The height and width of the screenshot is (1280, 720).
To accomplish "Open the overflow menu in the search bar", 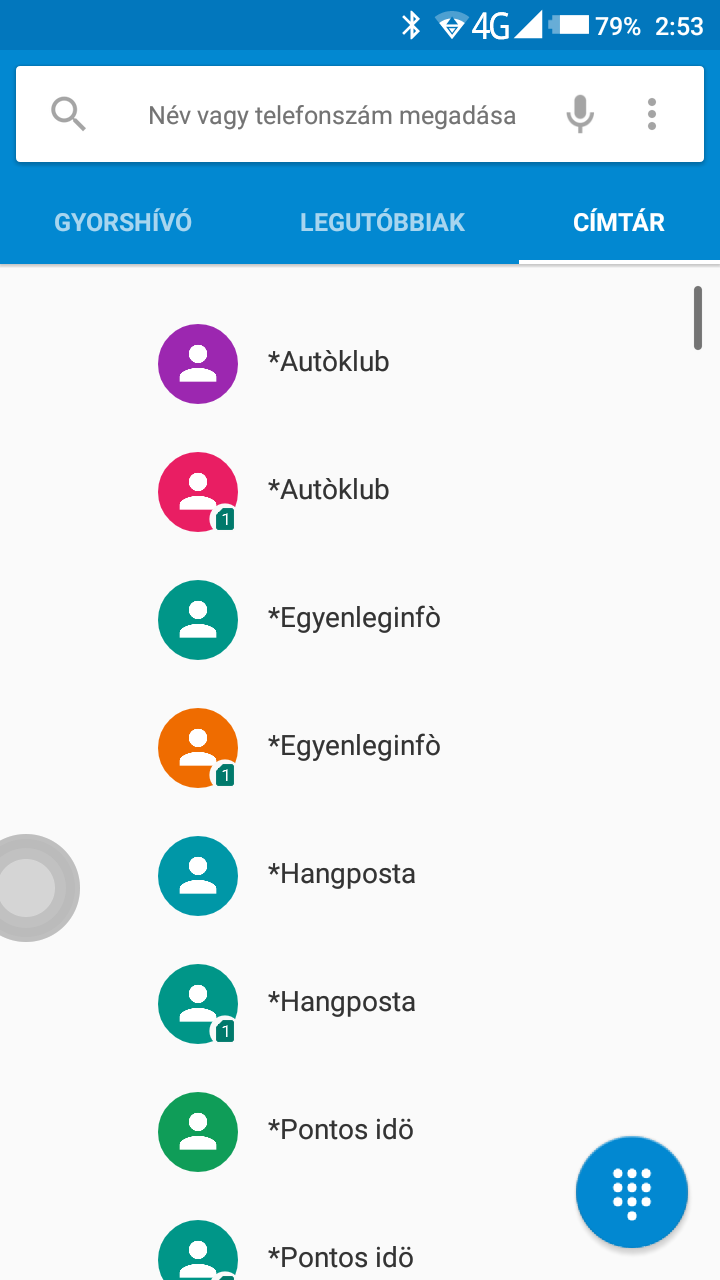I will [652, 114].
